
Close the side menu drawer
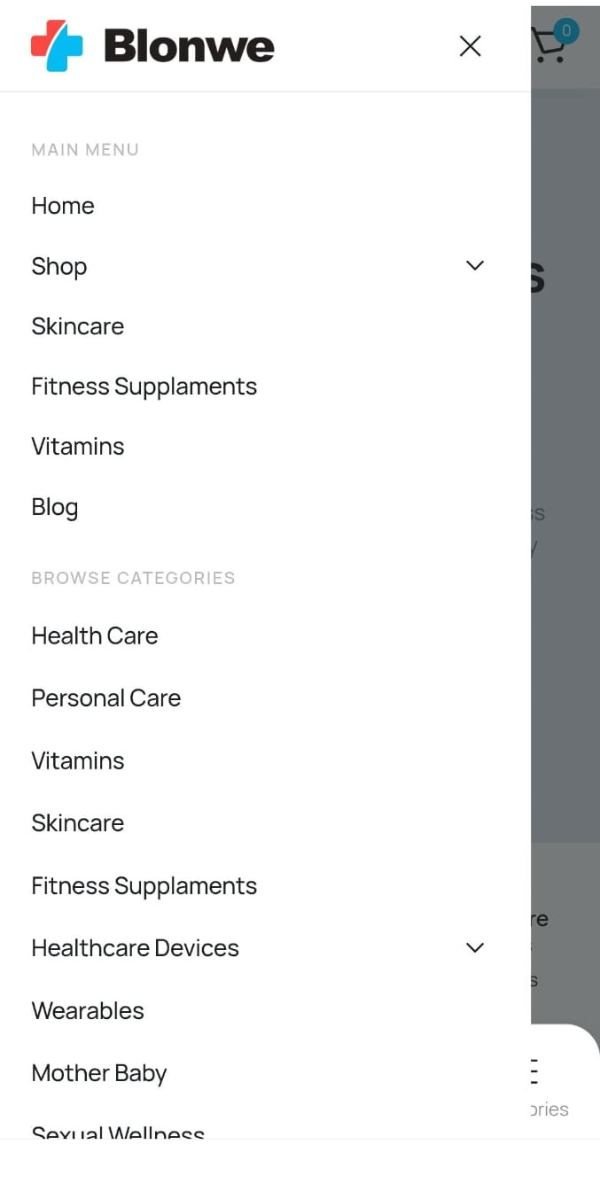(470, 46)
